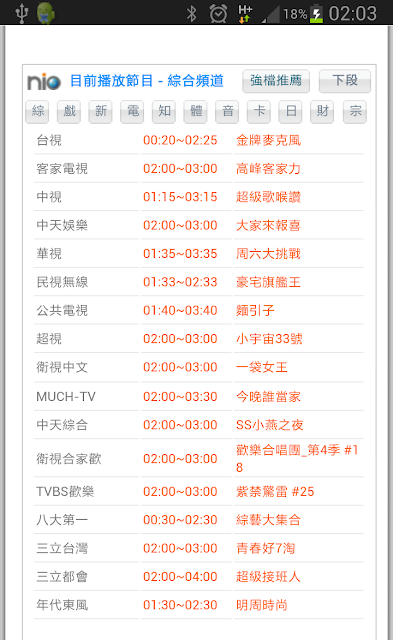Select the 綜 channel category
The image size is (393, 640).
click(x=37, y=111)
